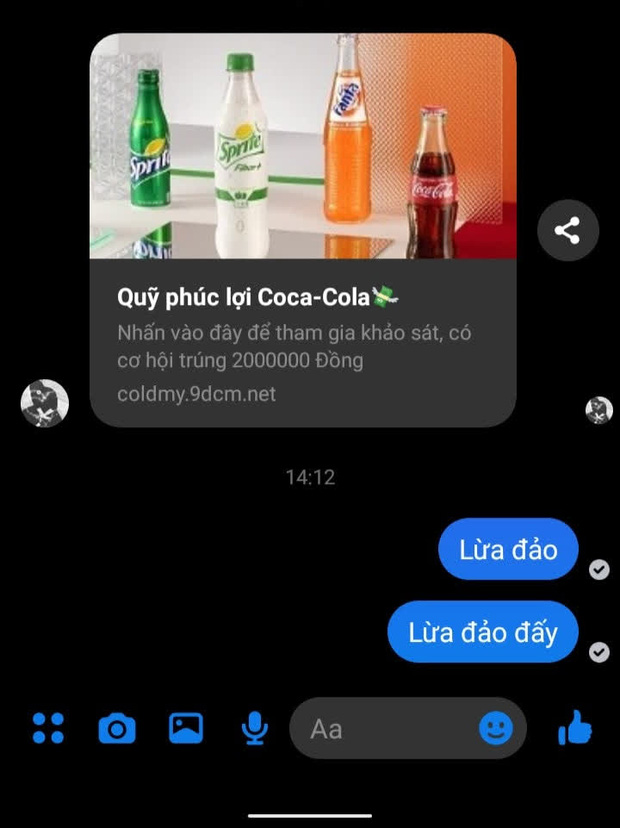This screenshot has height=828, width=620.
Task: Open the four-dot more options menu
Action: click(48, 728)
